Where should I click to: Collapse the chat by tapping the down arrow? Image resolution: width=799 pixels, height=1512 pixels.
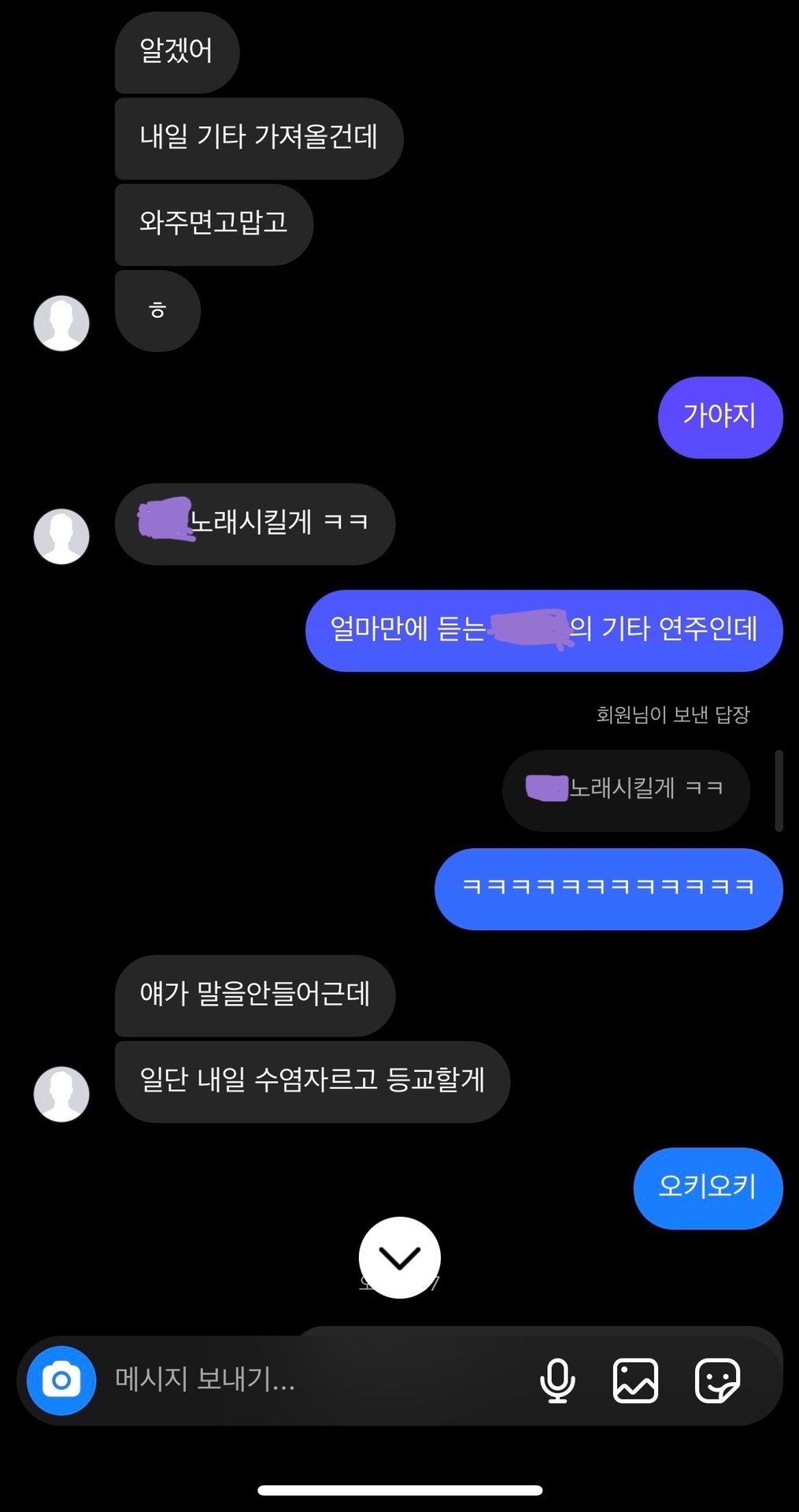pyautogui.click(x=400, y=1258)
